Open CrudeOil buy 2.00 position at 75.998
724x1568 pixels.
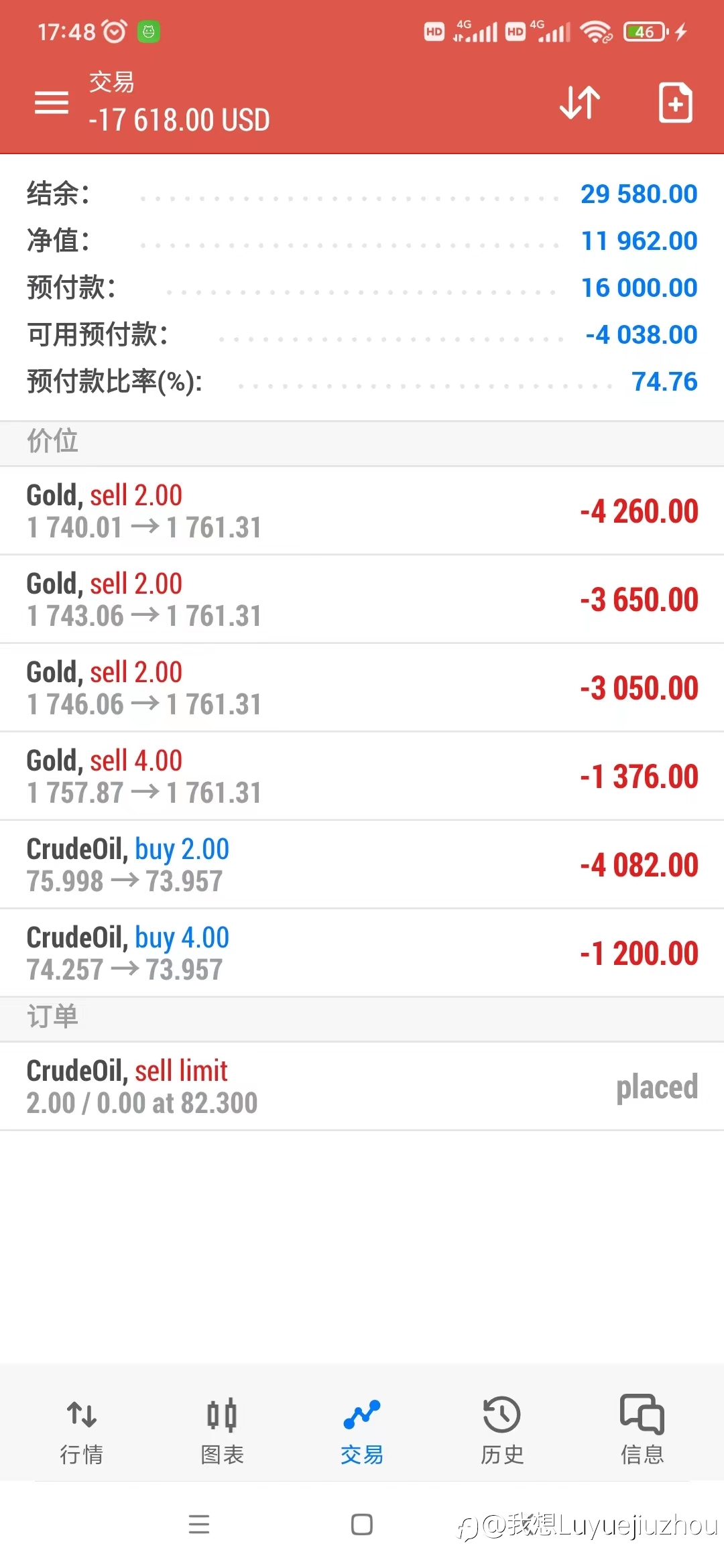362,864
